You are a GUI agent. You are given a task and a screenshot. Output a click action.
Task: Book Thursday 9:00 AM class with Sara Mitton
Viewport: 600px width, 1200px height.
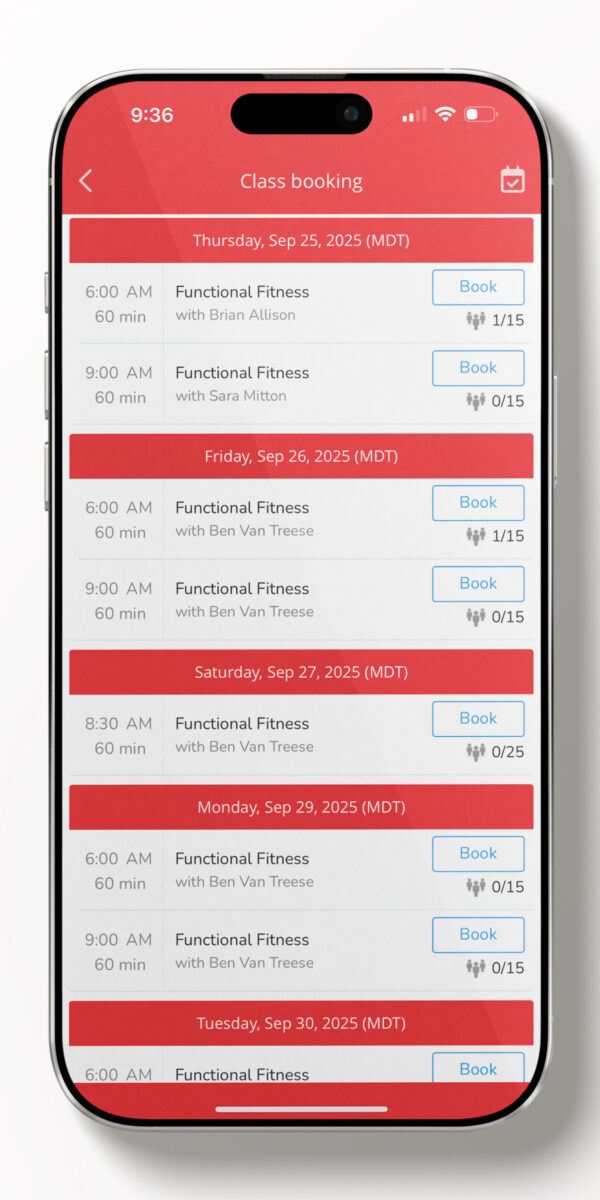478,368
